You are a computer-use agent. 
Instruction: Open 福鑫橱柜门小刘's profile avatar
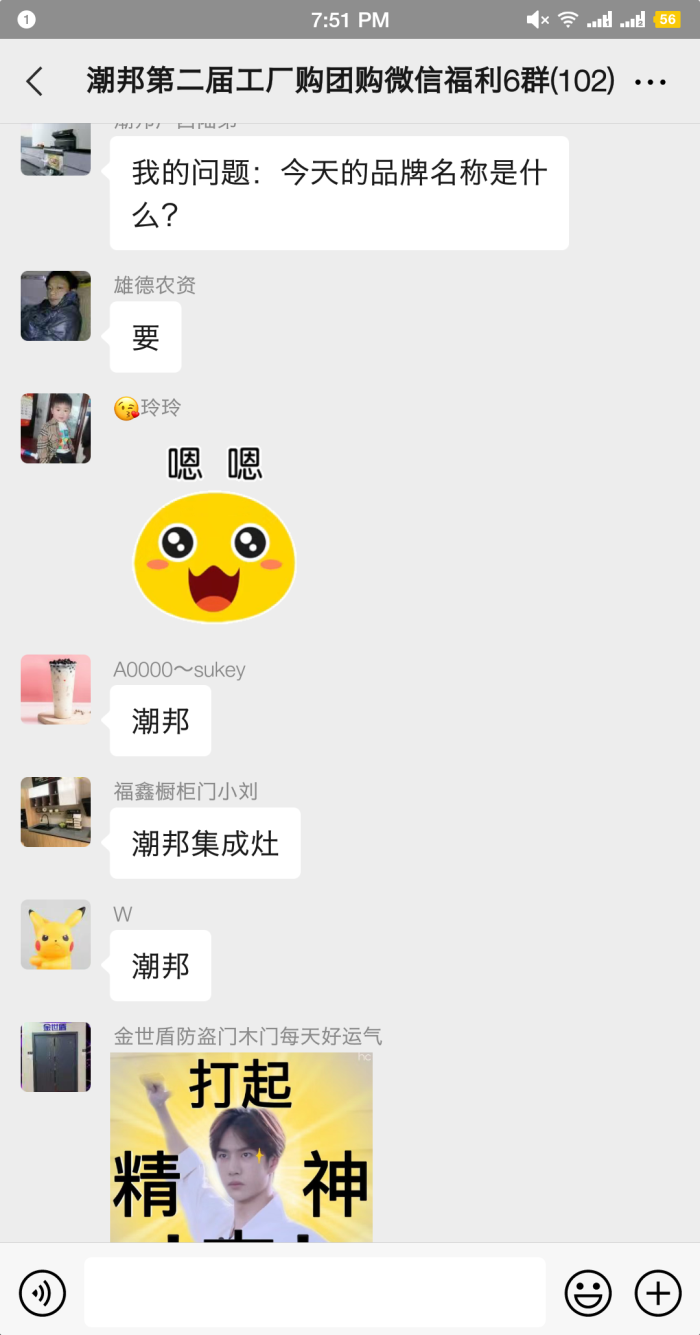coord(56,812)
